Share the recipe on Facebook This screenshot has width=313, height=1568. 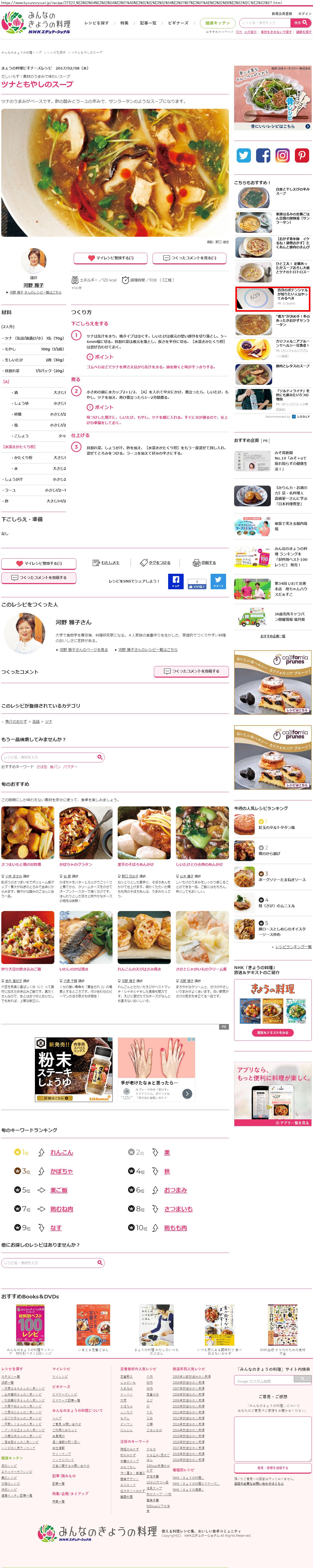[175, 581]
